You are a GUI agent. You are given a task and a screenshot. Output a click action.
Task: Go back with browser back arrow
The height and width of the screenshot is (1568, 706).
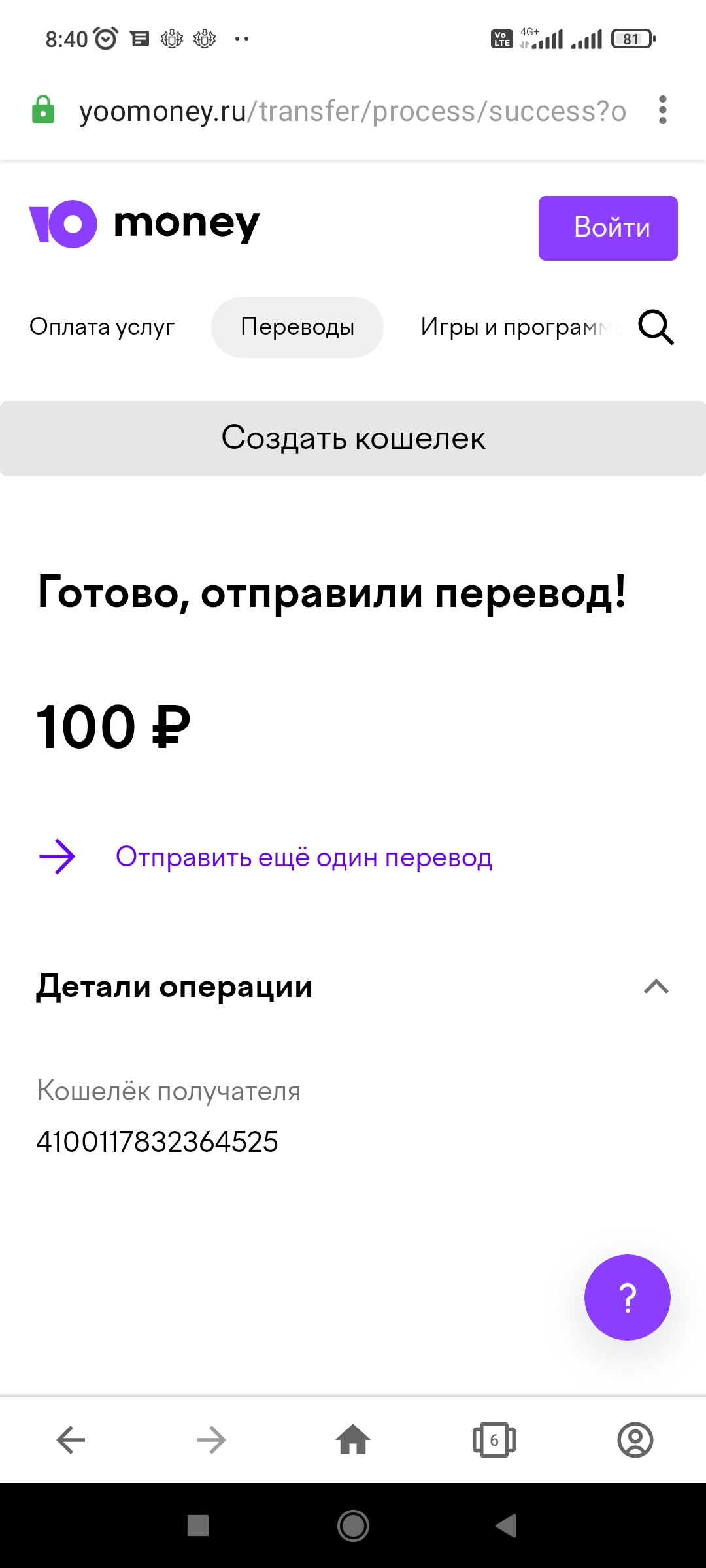71,1439
